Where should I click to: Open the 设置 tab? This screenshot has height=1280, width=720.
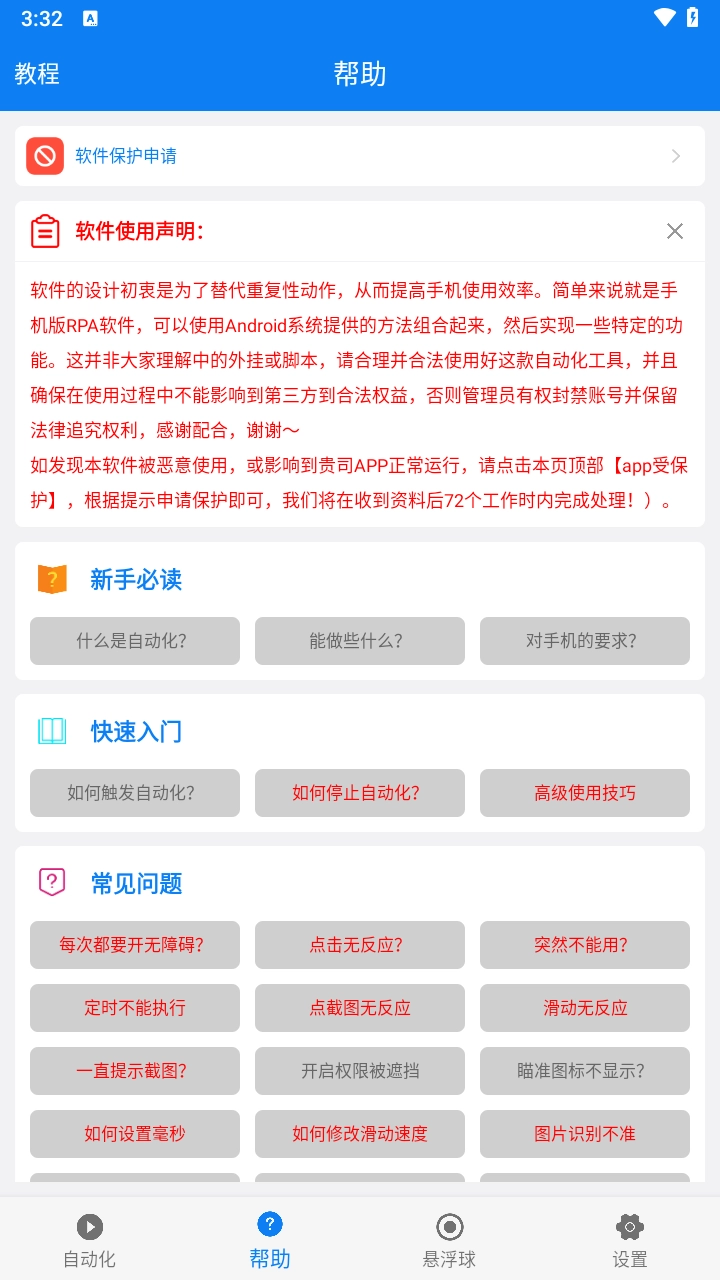630,1240
